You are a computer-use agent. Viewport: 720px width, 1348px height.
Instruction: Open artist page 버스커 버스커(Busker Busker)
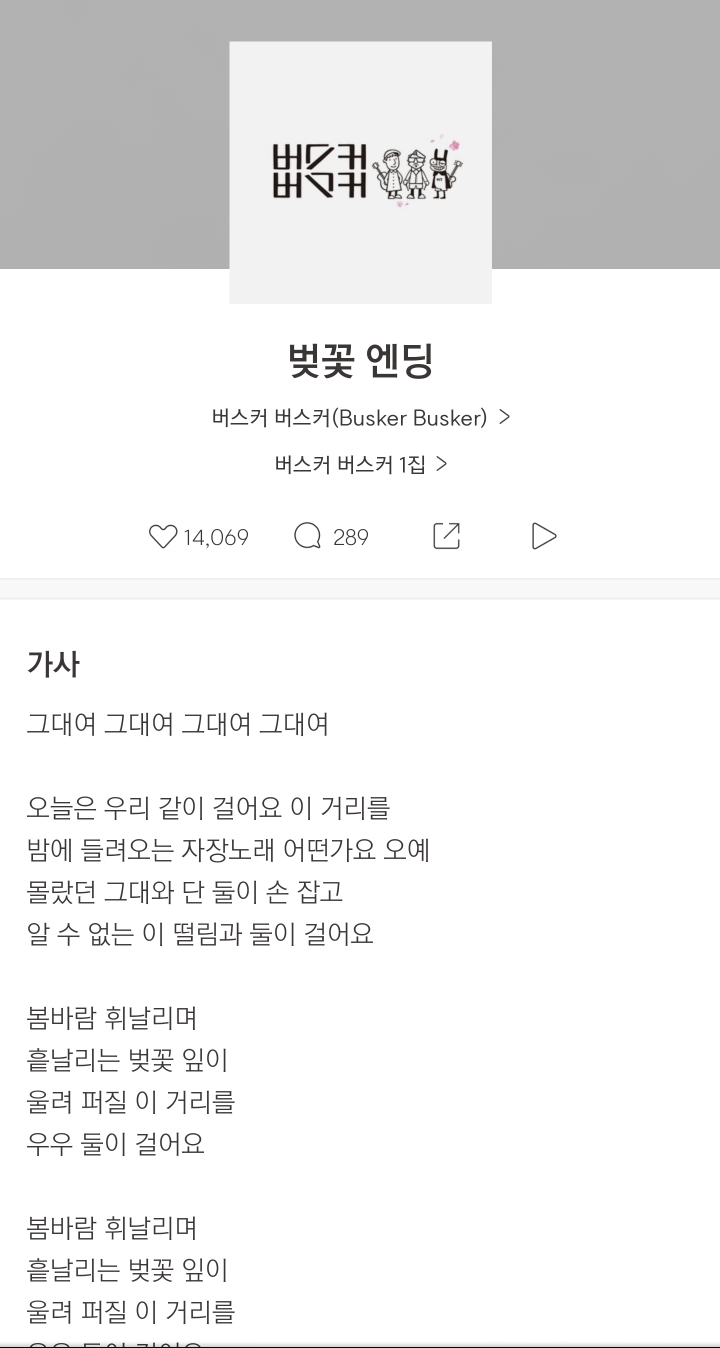360,418
